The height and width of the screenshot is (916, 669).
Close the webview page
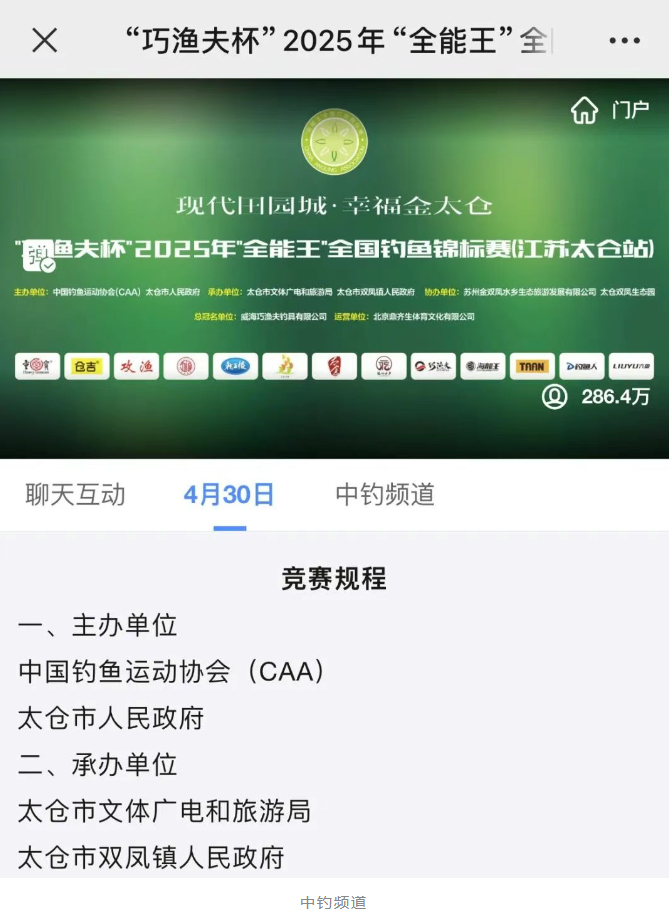coord(44,40)
